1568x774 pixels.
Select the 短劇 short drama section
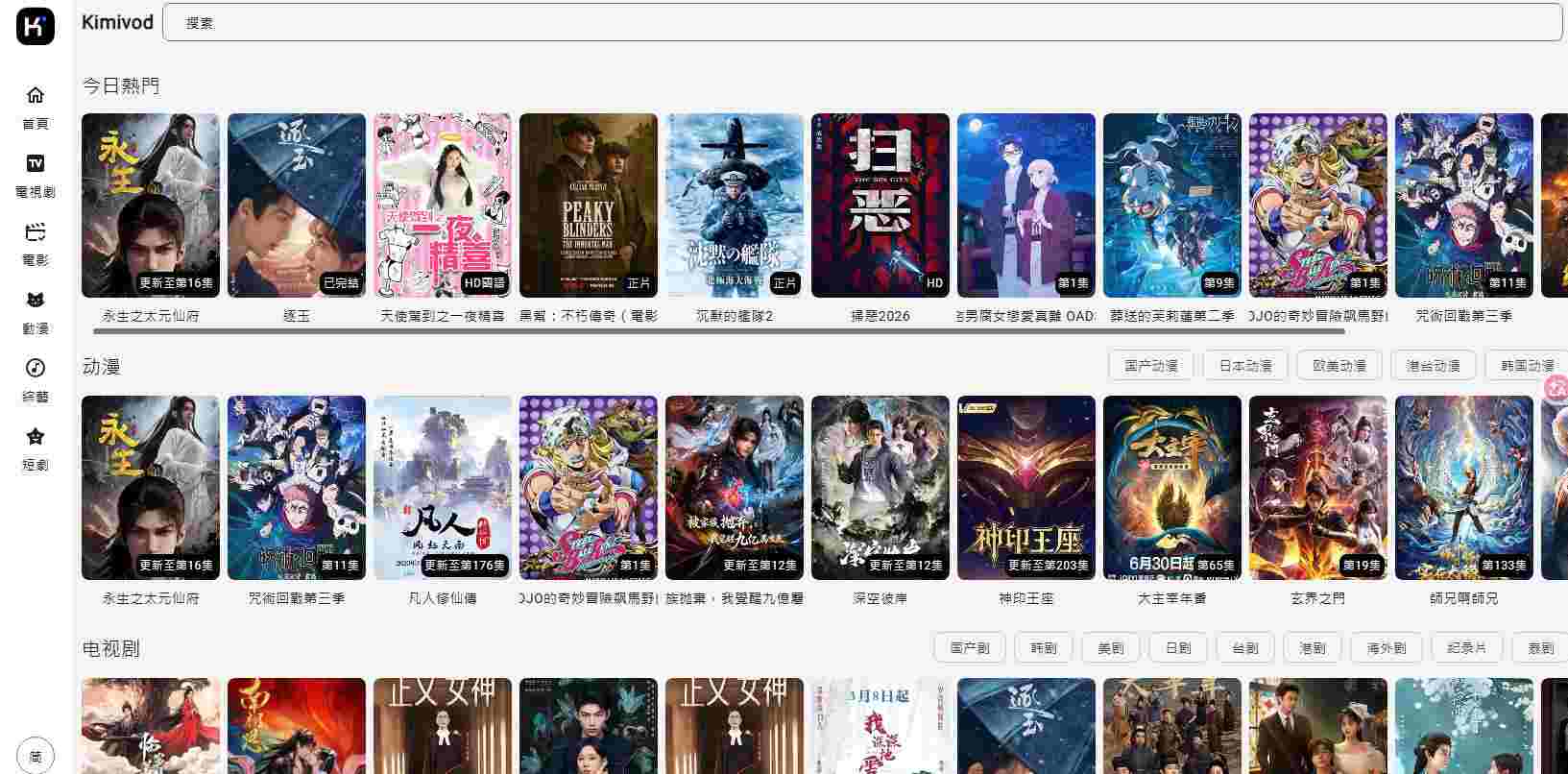pos(36,447)
